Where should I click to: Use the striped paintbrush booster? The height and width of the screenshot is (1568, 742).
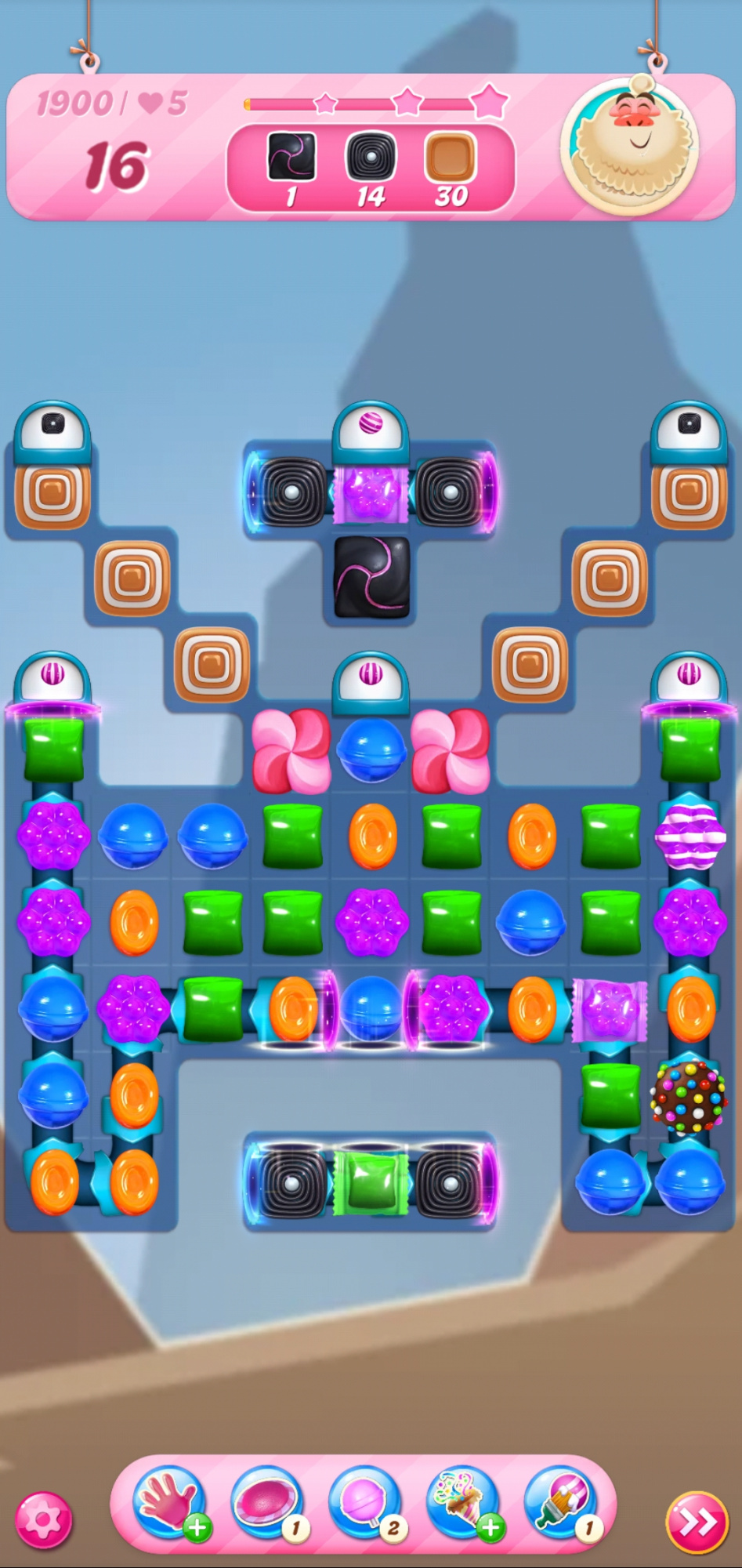tap(561, 1503)
